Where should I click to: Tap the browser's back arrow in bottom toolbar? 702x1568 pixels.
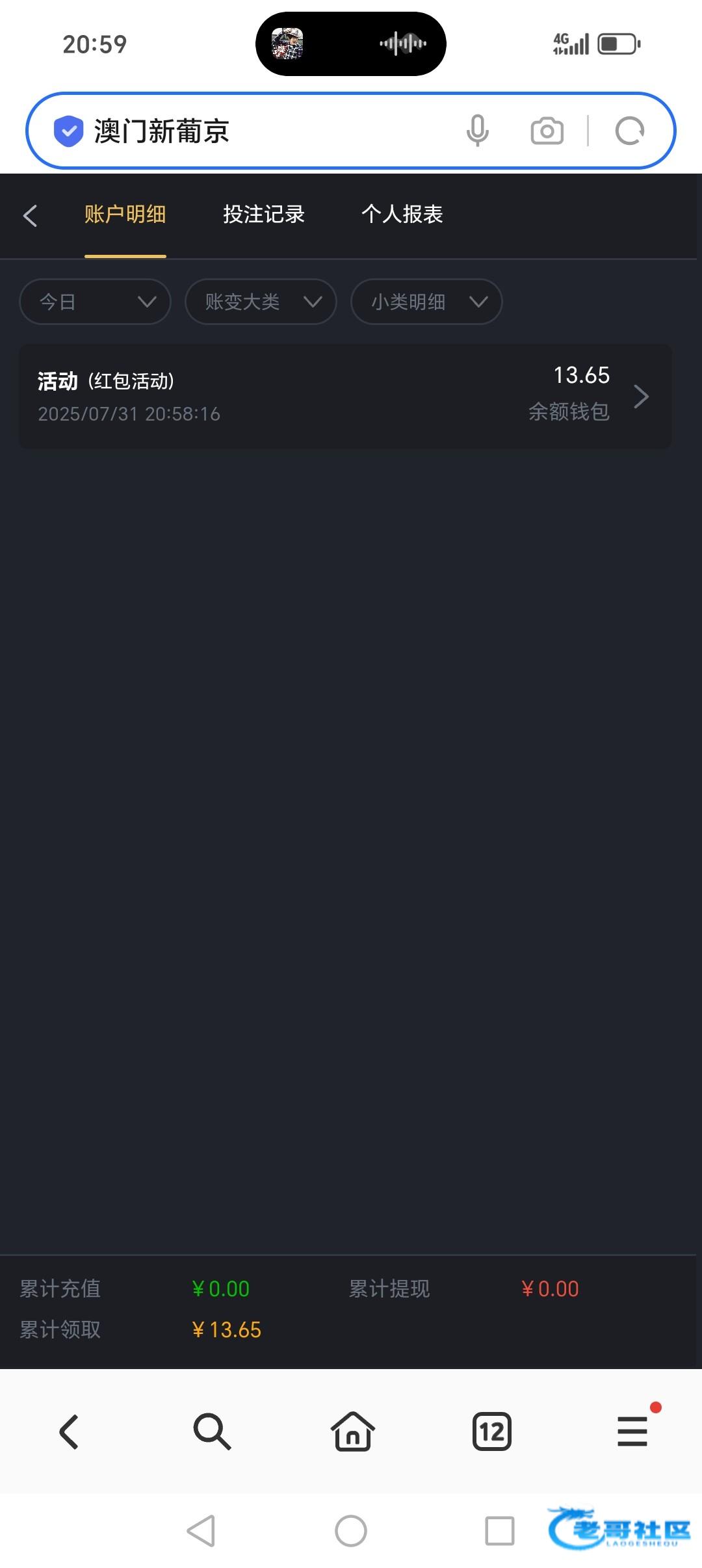click(69, 1431)
